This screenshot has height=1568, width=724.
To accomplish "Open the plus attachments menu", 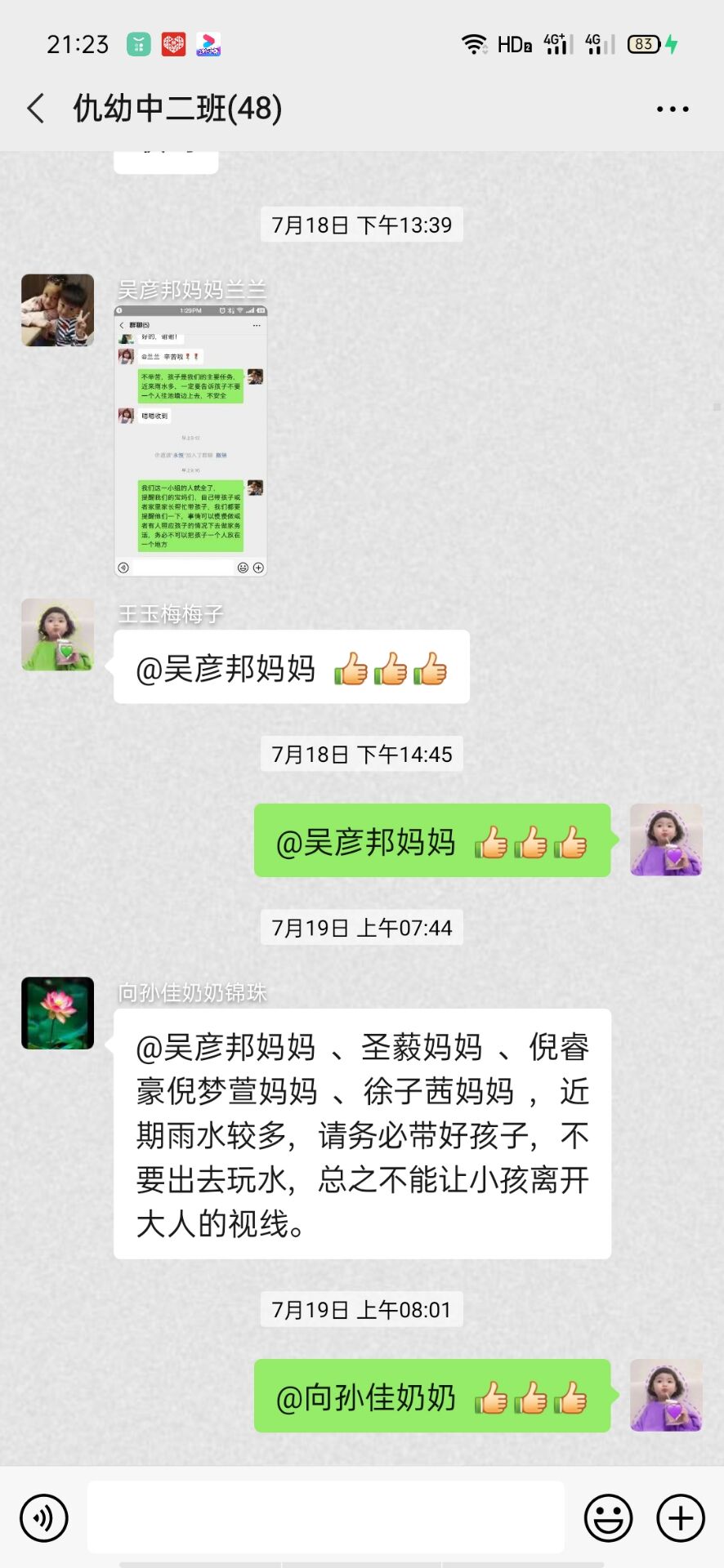I will pyautogui.click(x=680, y=1518).
